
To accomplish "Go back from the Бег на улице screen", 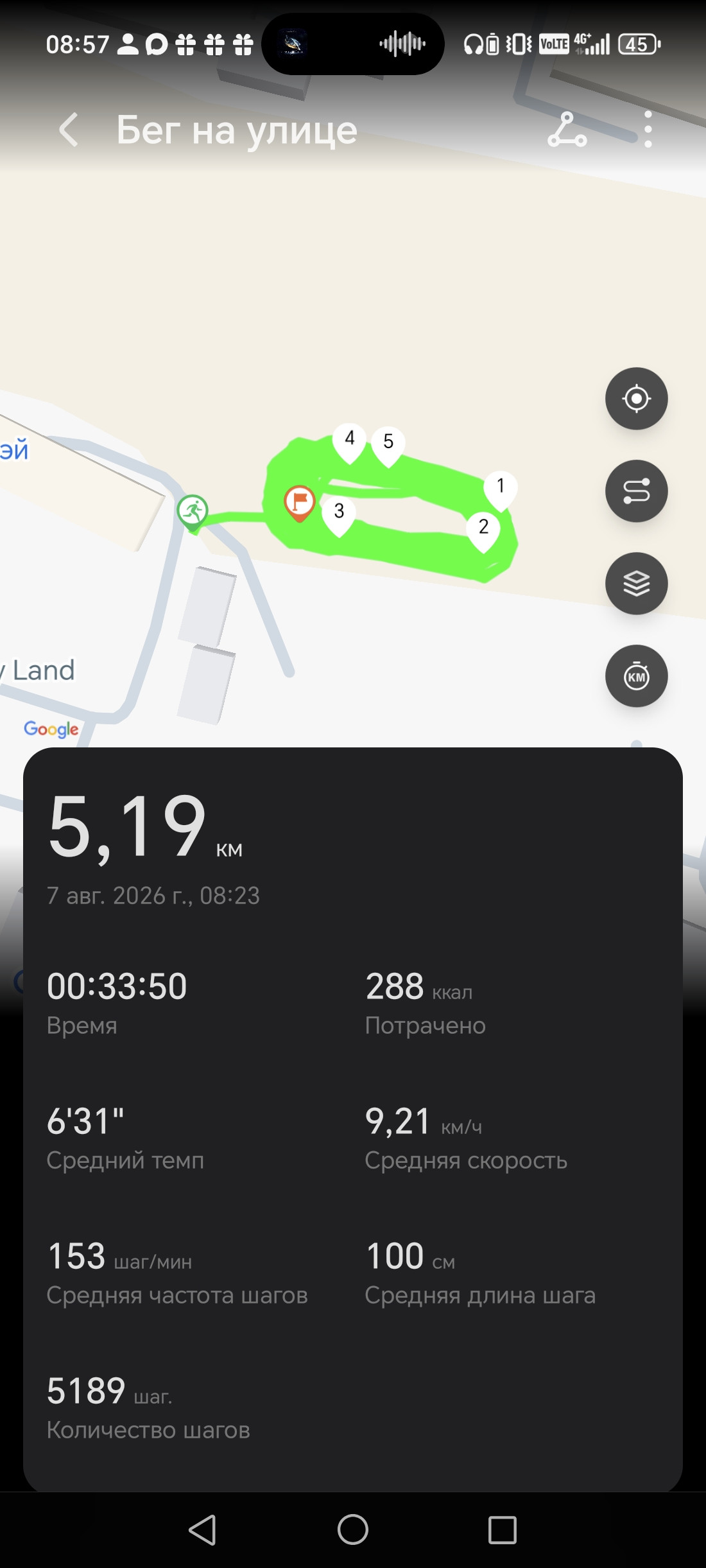I will point(69,130).
